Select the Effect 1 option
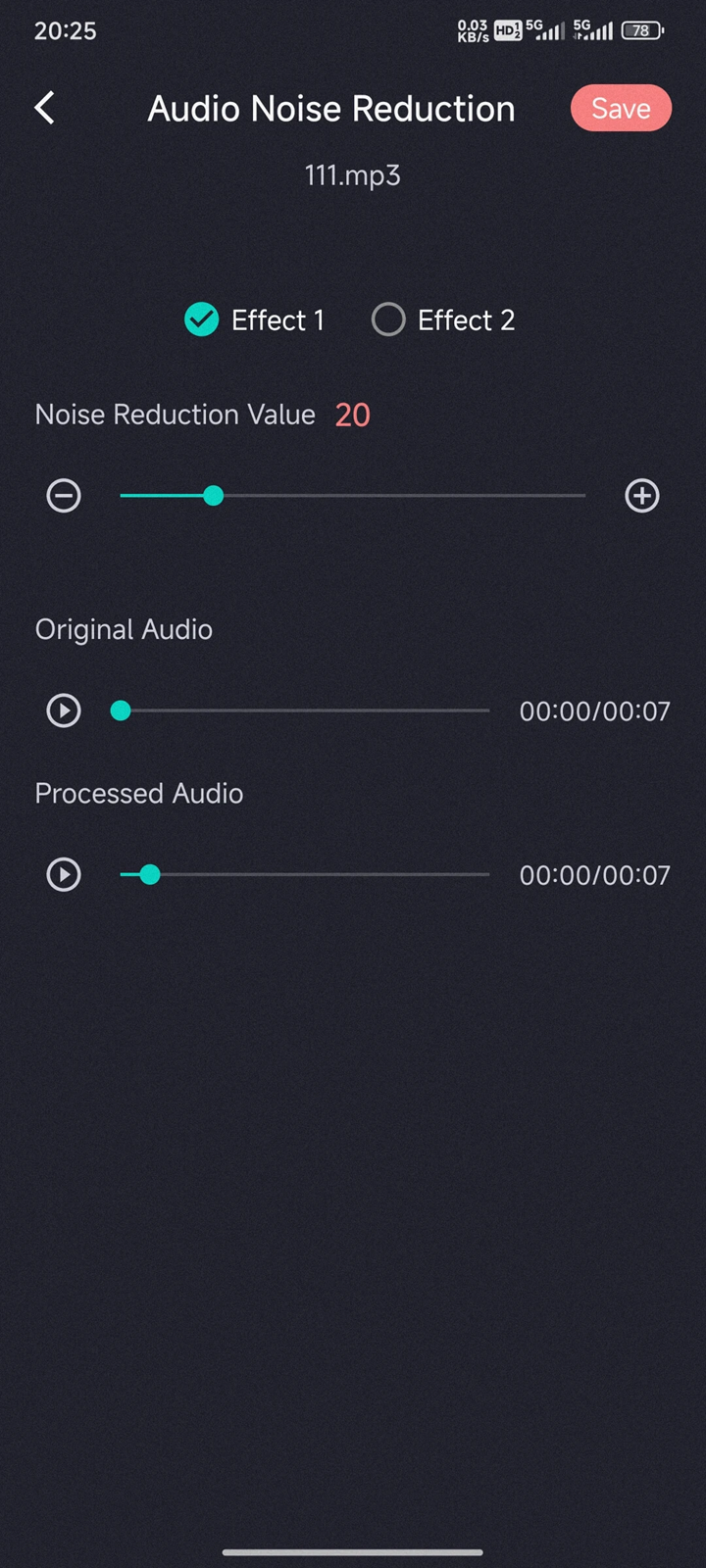This screenshot has height=1568, width=706. [x=254, y=319]
